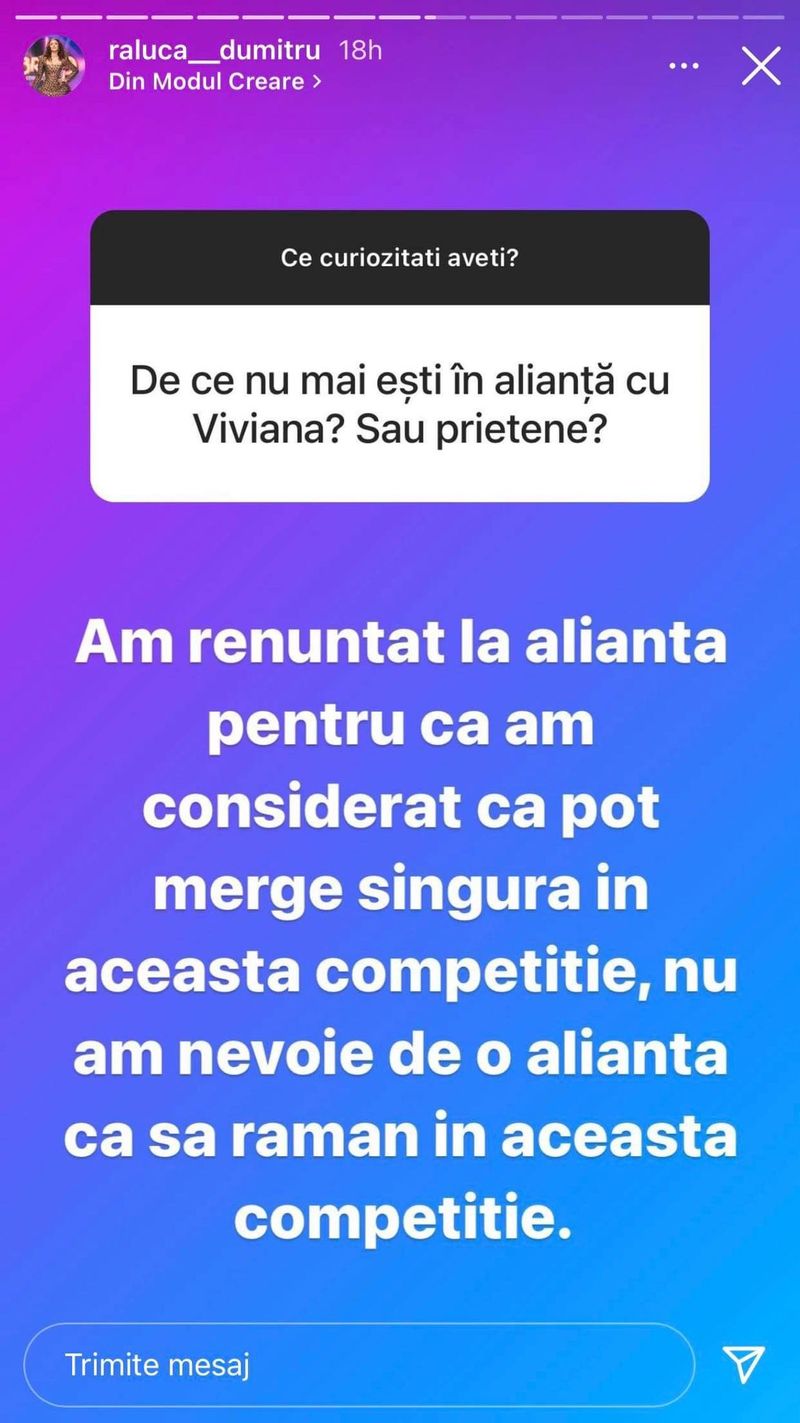This screenshot has height=1423, width=800.
Task: Tap the Trimite mesaj reply field
Action: (358, 1364)
